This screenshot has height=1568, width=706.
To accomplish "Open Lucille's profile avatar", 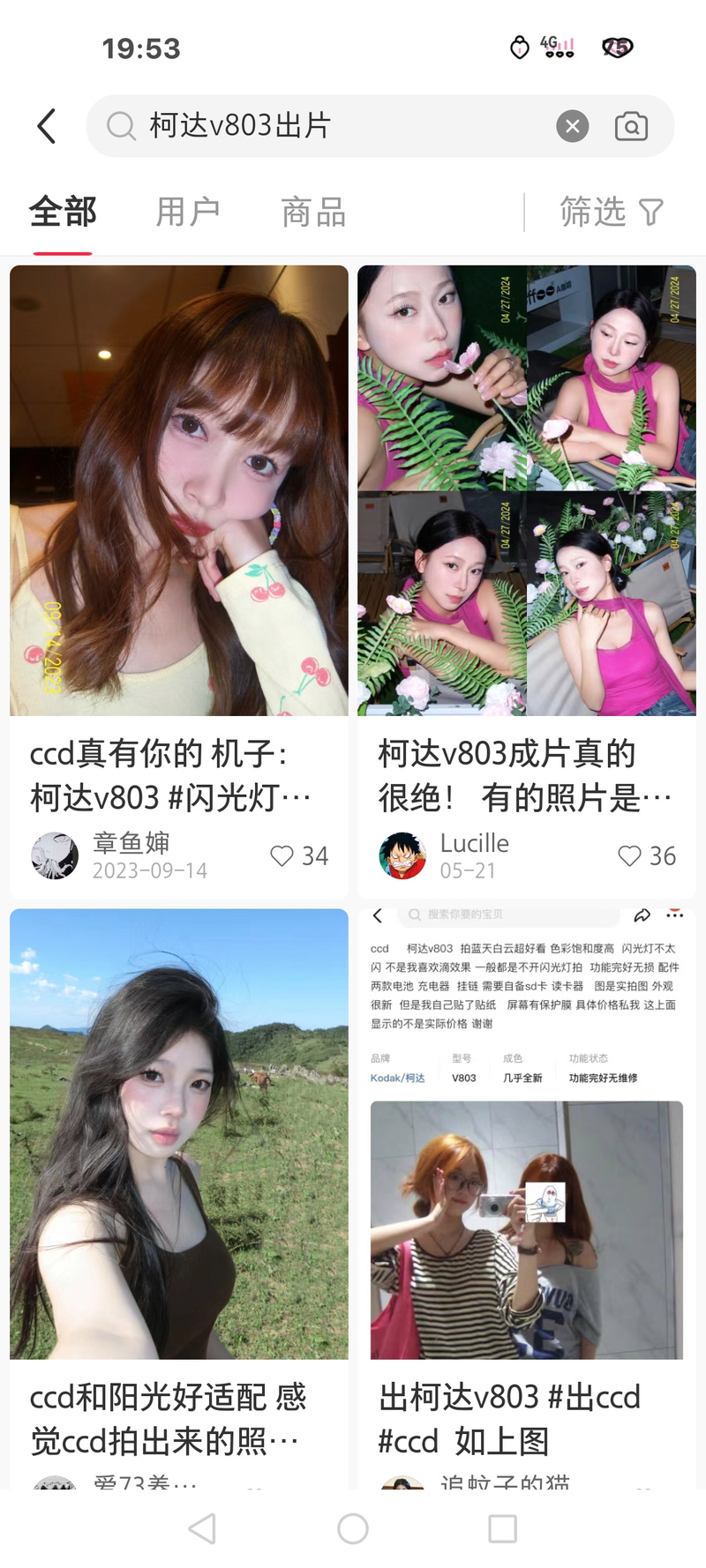I will [x=402, y=856].
